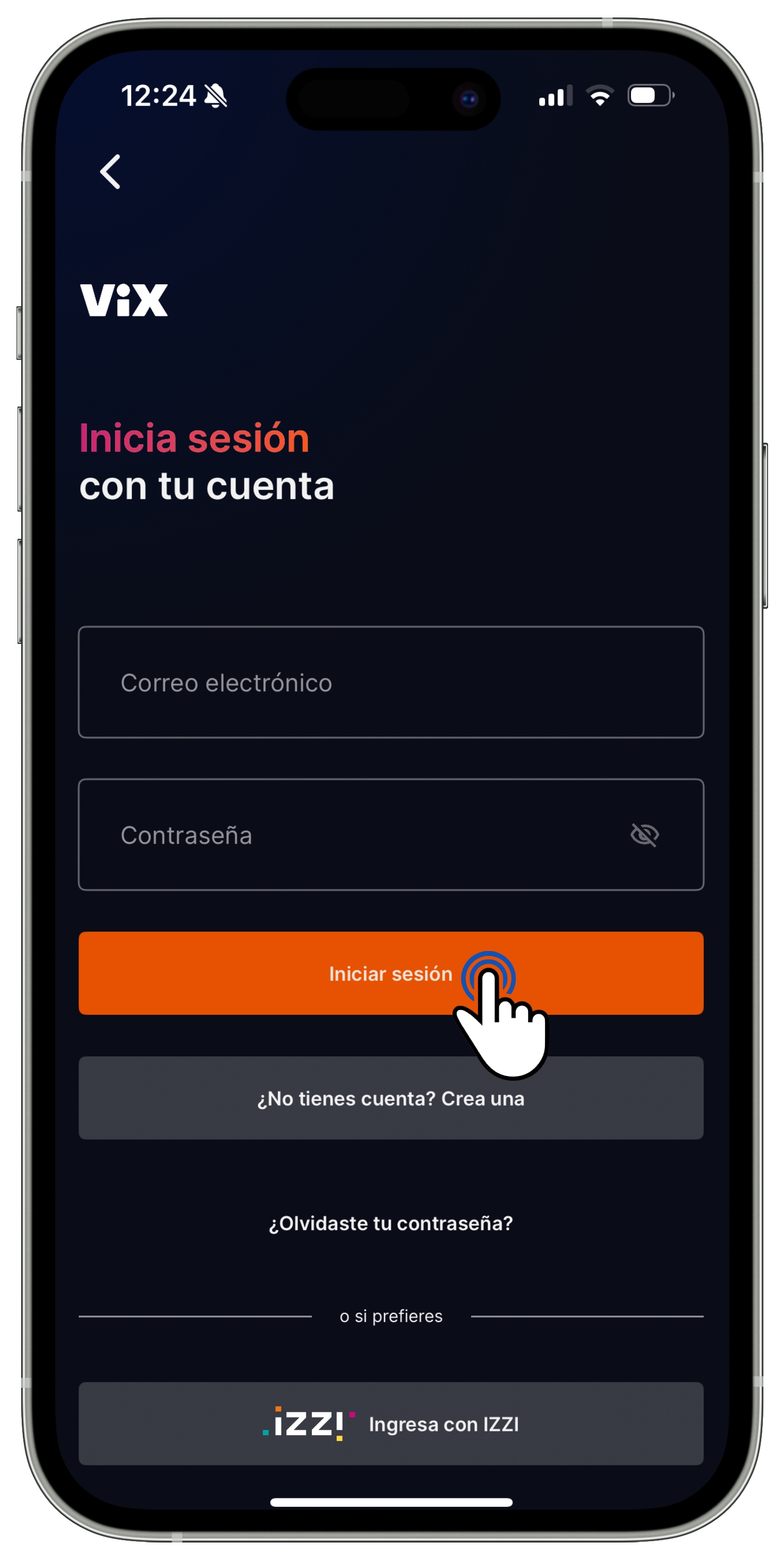This screenshot has width=784, height=1560.
Task: Go back using the top arrow
Action: (x=110, y=172)
